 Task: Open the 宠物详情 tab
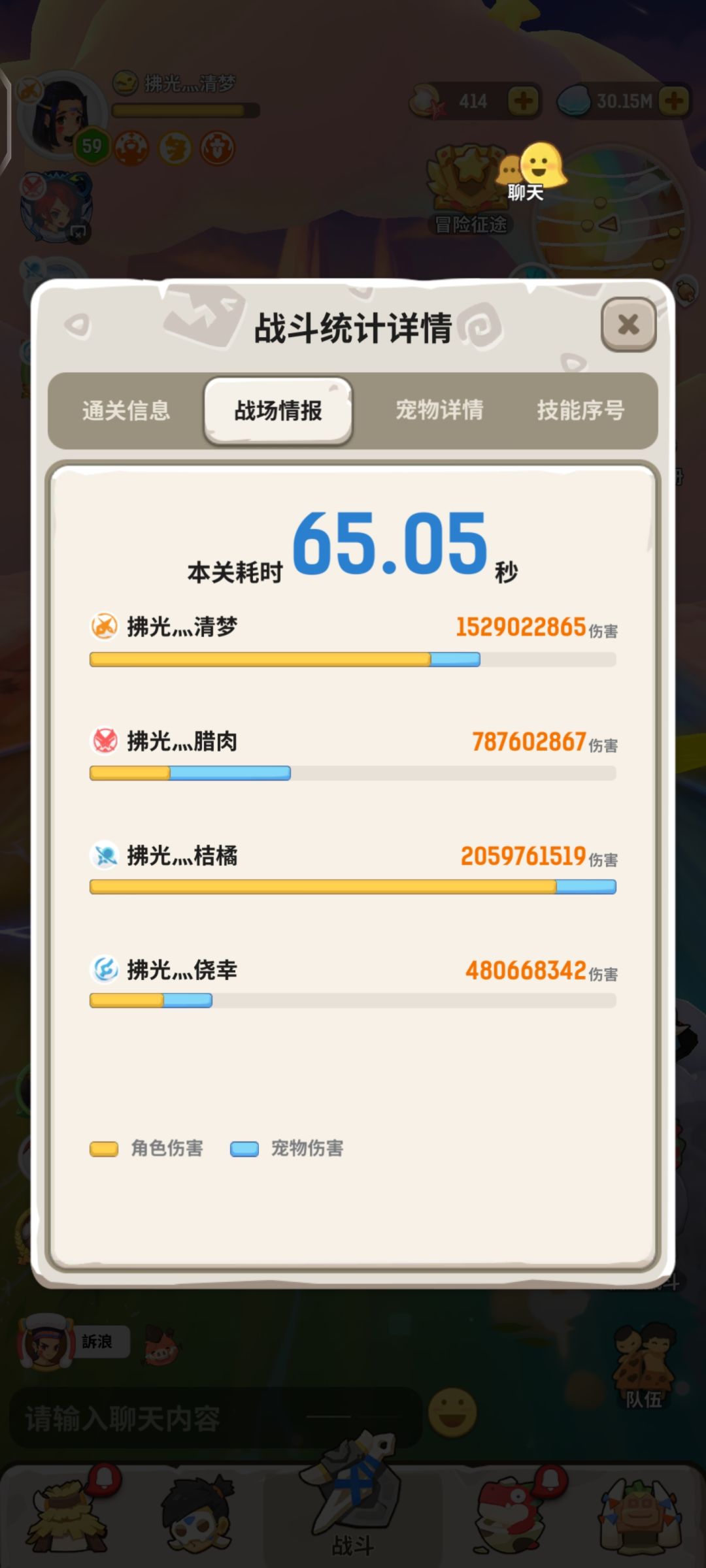pyautogui.click(x=438, y=410)
